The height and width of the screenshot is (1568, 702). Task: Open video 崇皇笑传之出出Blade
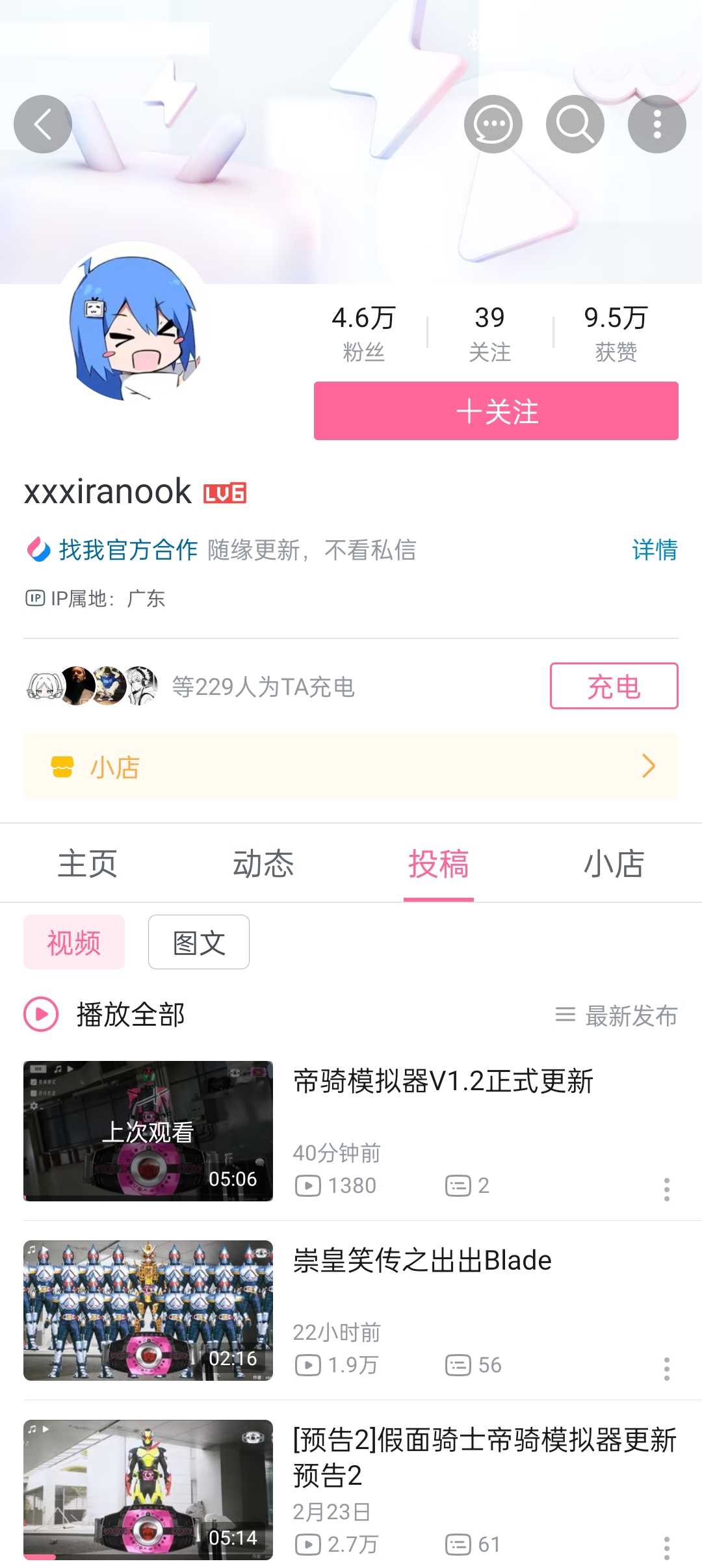(422, 1261)
